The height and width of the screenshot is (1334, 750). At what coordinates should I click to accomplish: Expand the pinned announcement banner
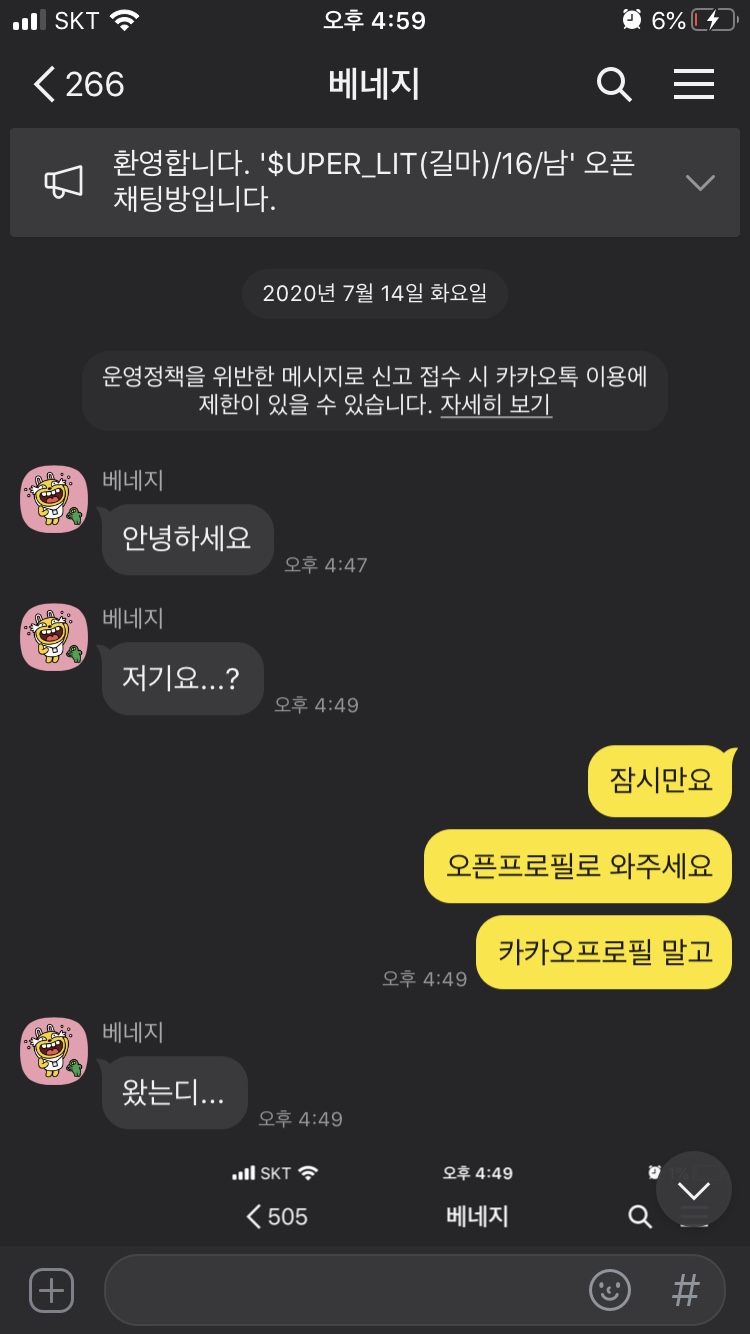699,182
